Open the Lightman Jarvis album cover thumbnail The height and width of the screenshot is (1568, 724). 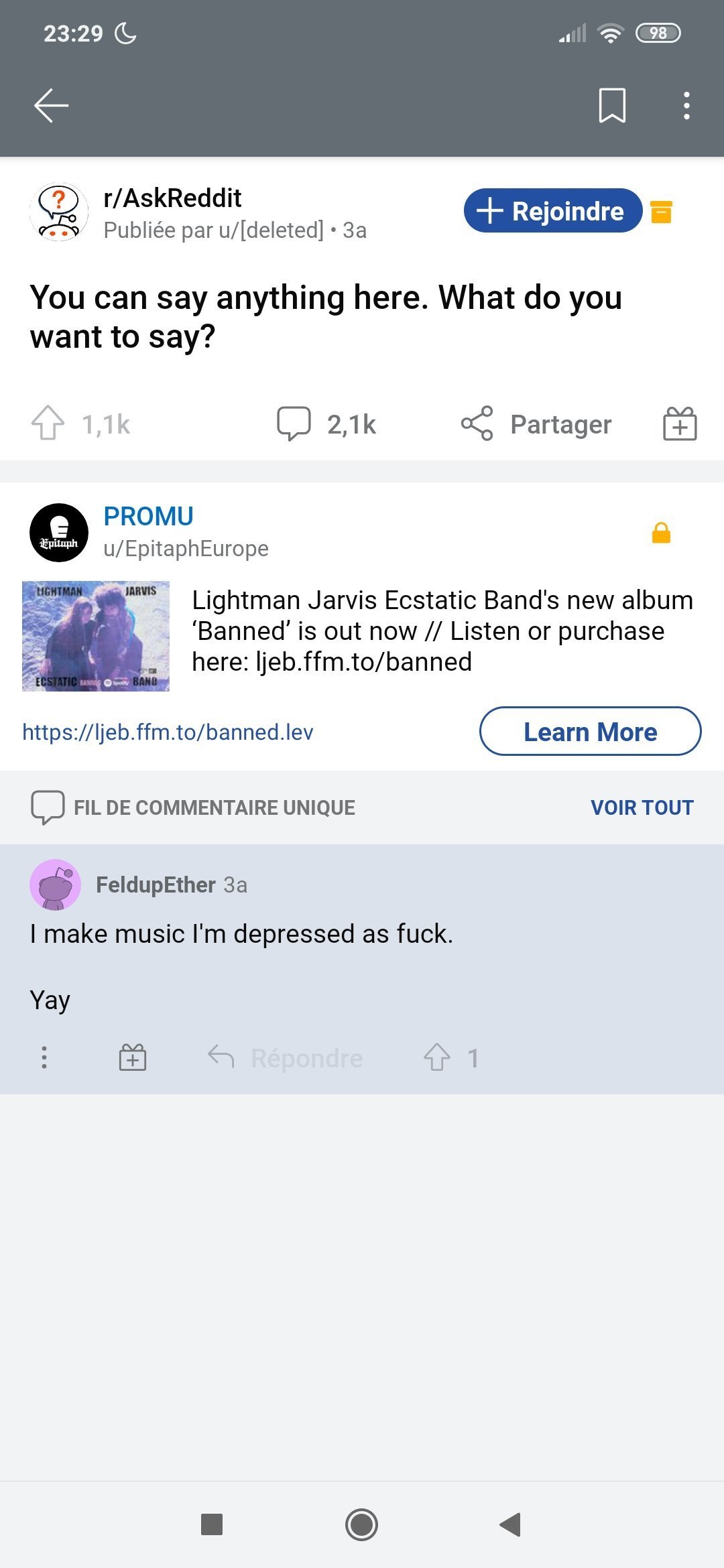click(96, 636)
